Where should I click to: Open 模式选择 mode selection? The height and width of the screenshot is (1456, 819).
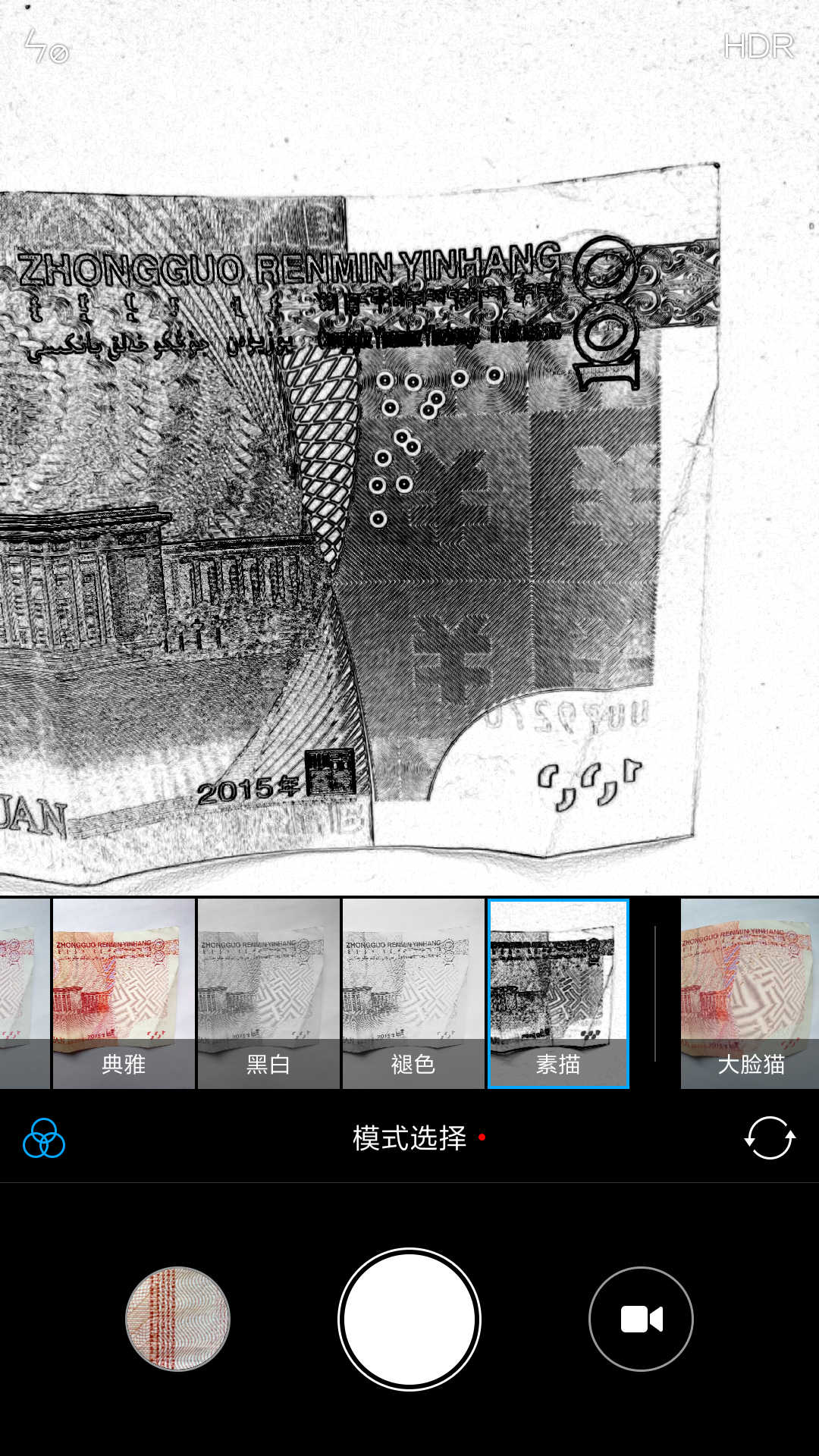coord(409,1138)
